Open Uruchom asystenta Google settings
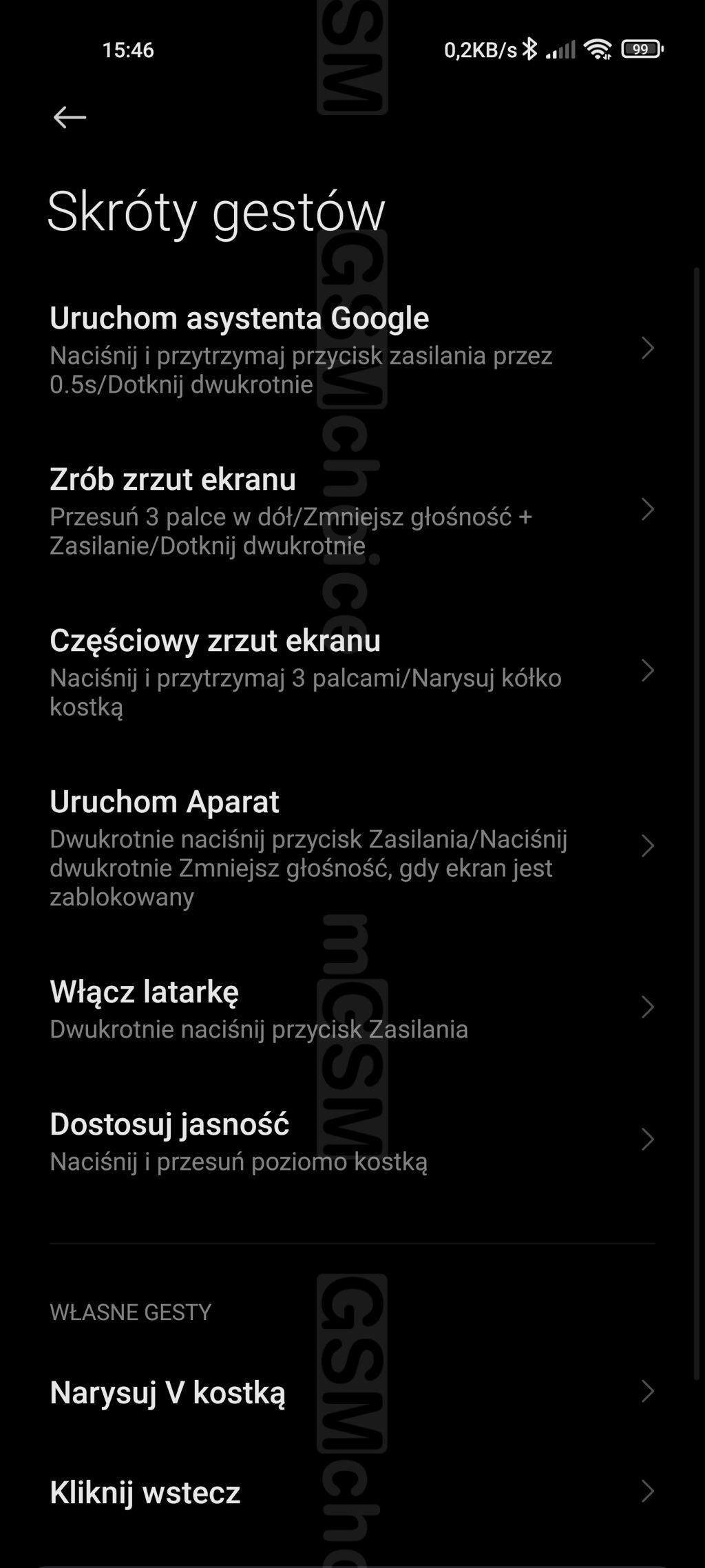Screen dimensions: 705x1568 [x=351, y=349]
